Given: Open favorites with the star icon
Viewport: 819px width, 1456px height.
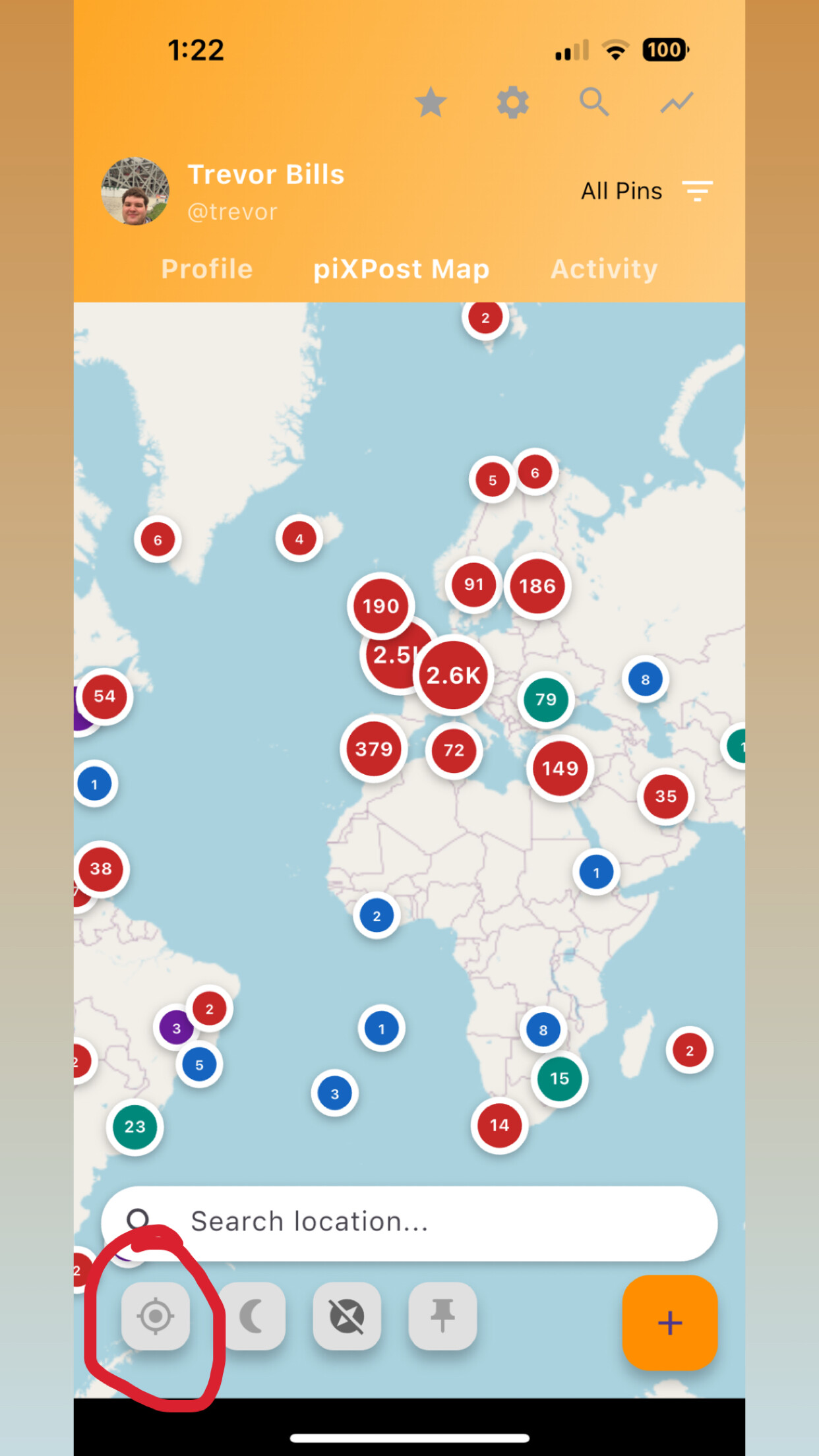Looking at the screenshot, I should tap(431, 102).
